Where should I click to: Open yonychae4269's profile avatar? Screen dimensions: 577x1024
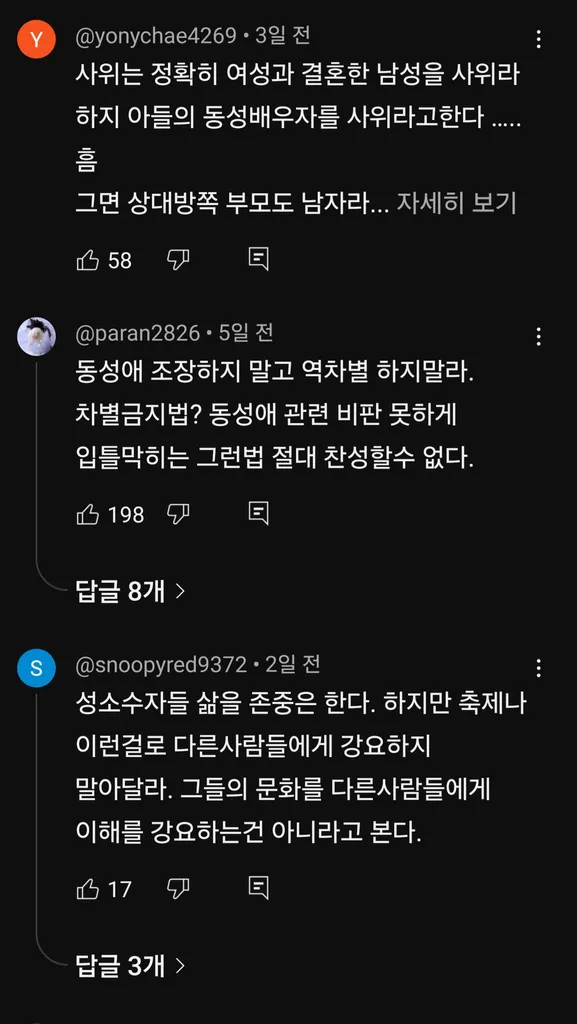coord(37,39)
